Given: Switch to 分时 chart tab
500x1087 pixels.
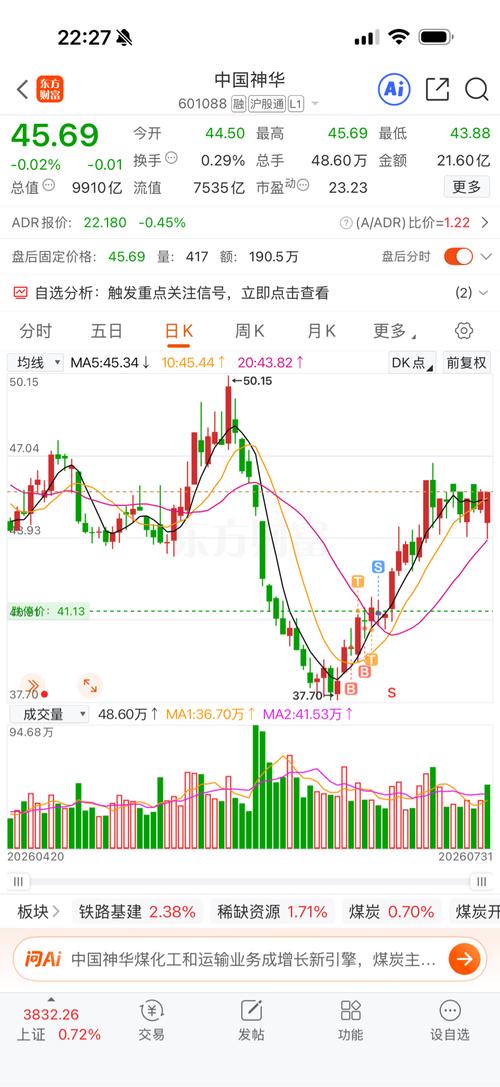Looking at the screenshot, I should (x=35, y=331).
